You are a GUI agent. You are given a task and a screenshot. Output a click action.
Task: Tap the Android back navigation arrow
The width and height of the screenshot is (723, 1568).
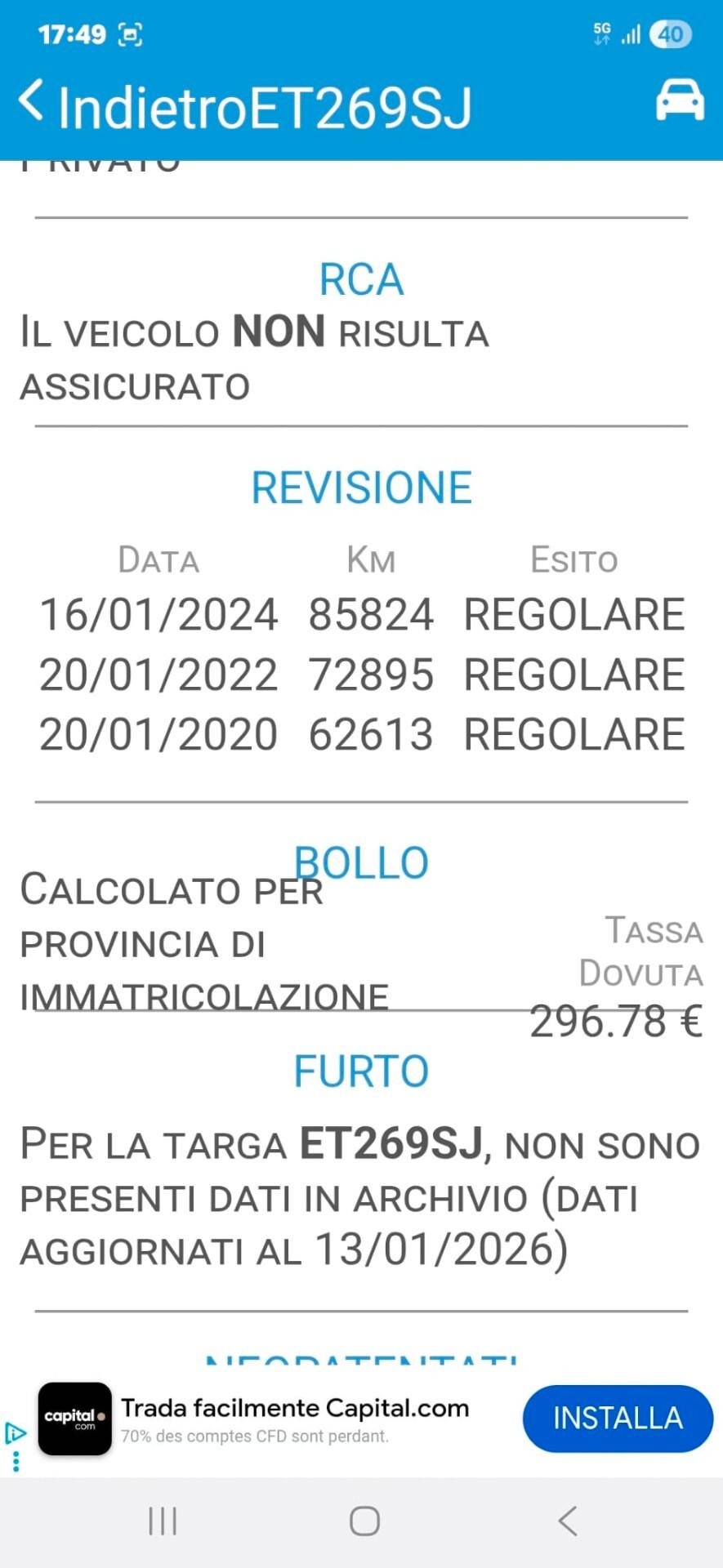pyautogui.click(x=564, y=1521)
